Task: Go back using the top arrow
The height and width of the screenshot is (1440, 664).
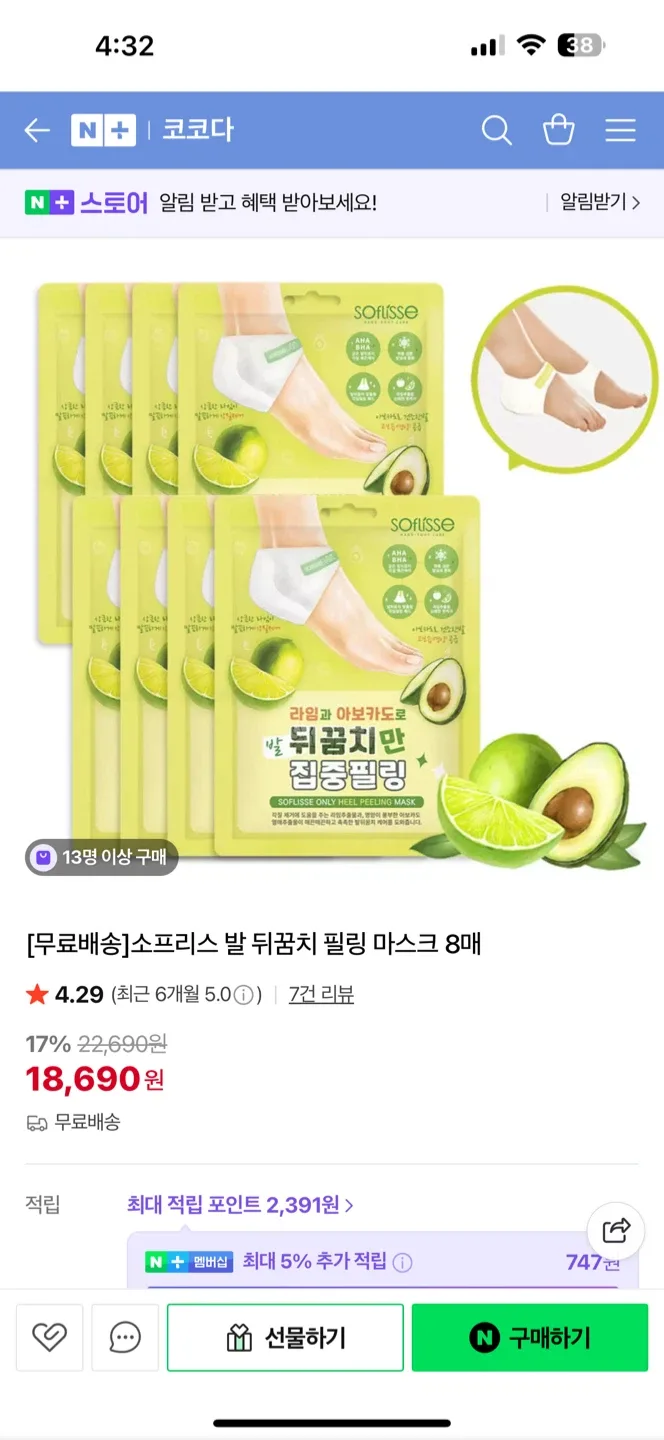Action: [37, 130]
